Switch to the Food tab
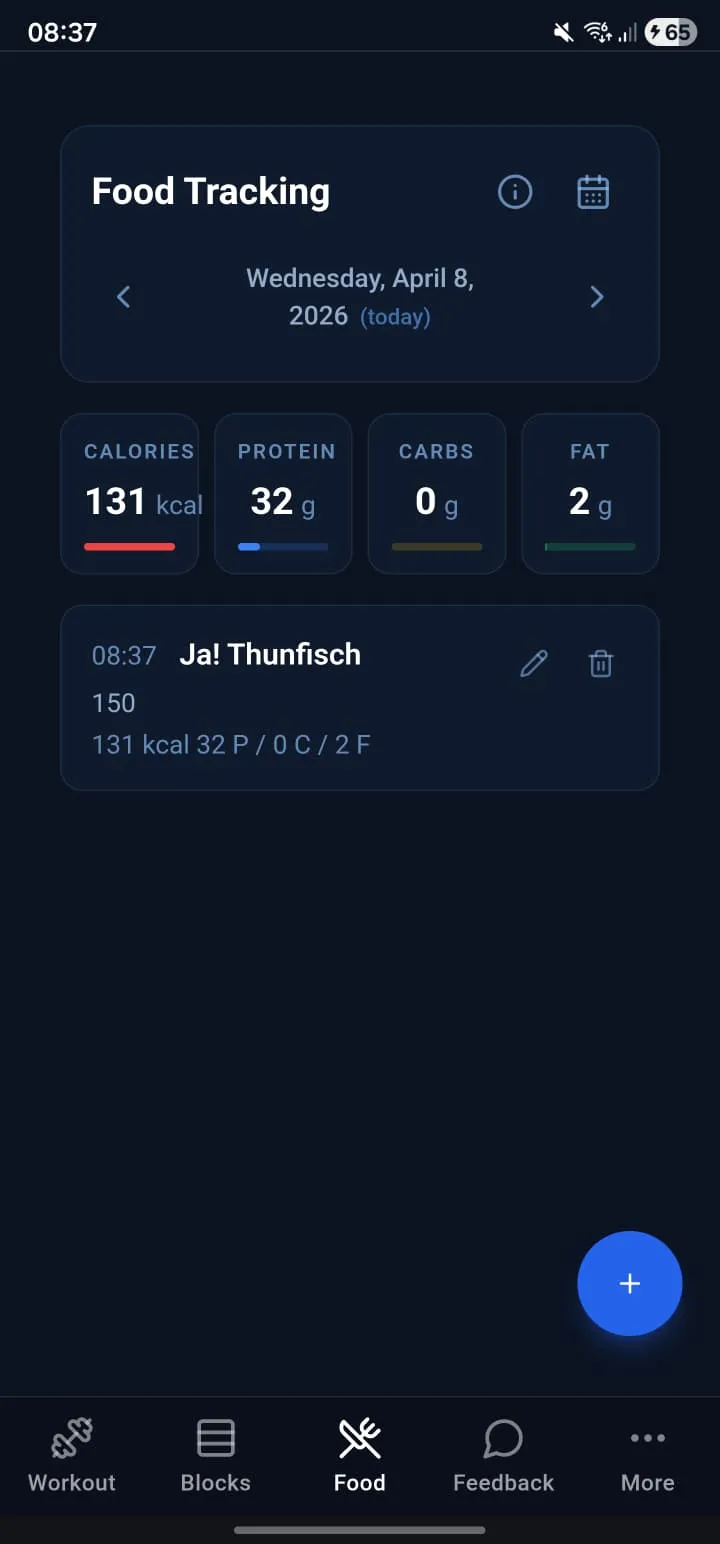Screen dimensions: 720x1544 pyautogui.click(x=359, y=1455)
